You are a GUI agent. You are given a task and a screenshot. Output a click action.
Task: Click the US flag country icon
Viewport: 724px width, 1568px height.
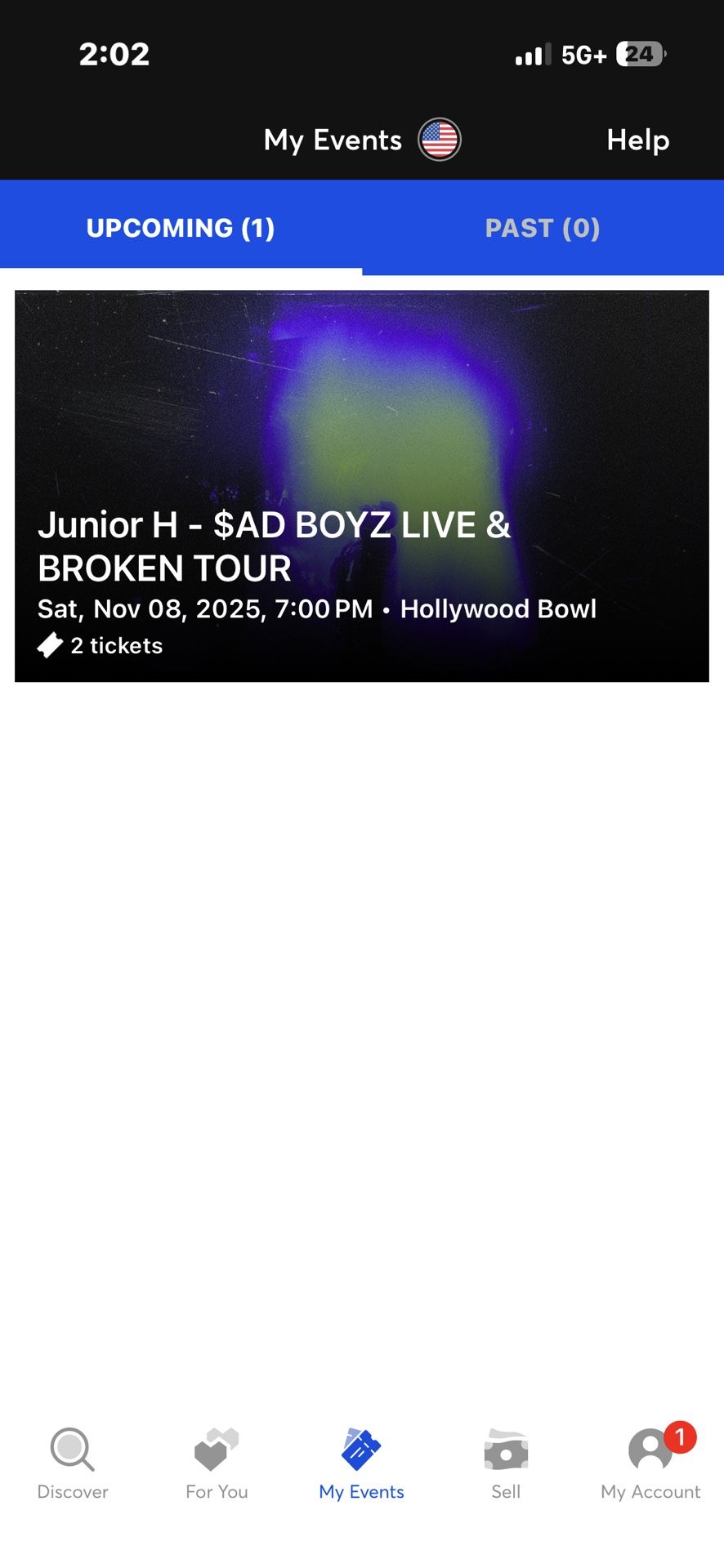click(x=440, y=139)
